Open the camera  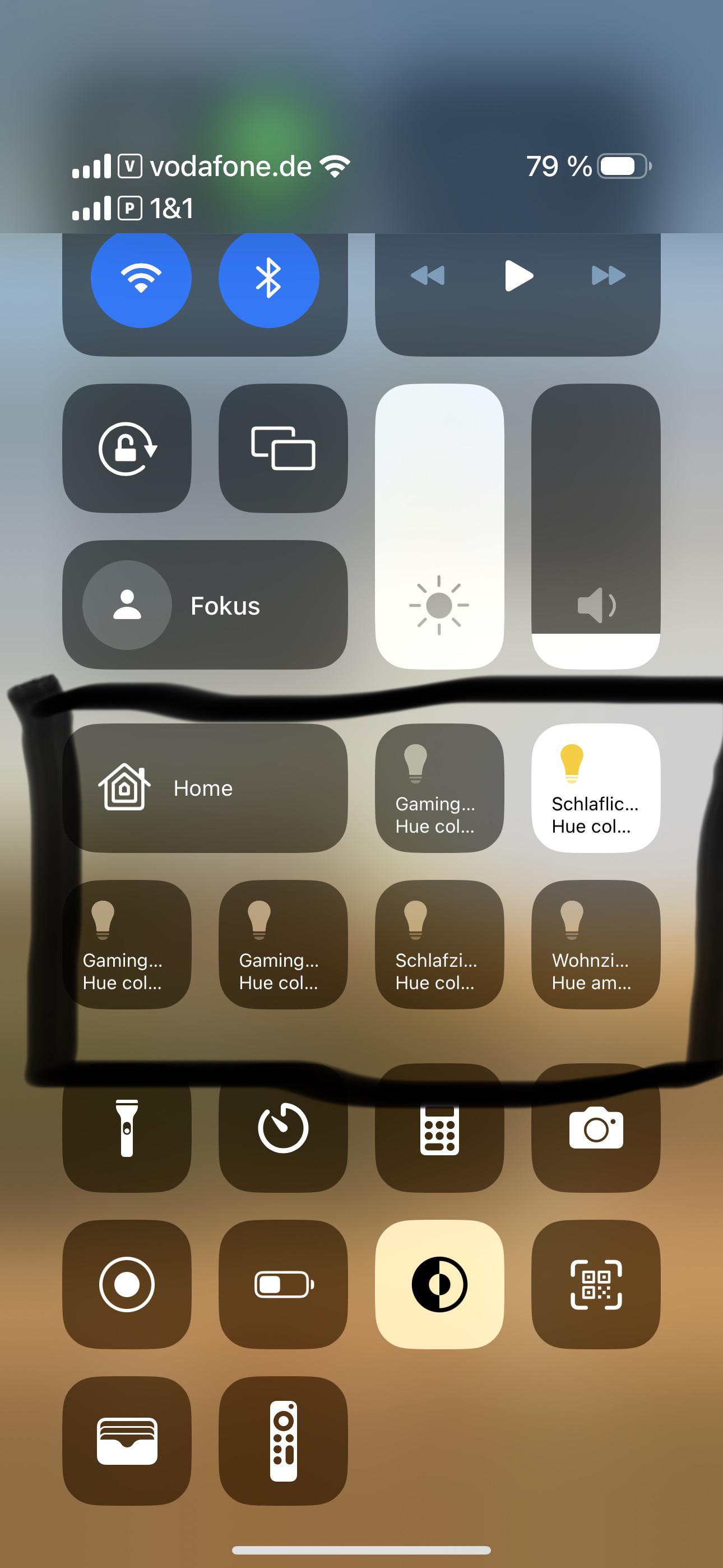[595, 1128]
